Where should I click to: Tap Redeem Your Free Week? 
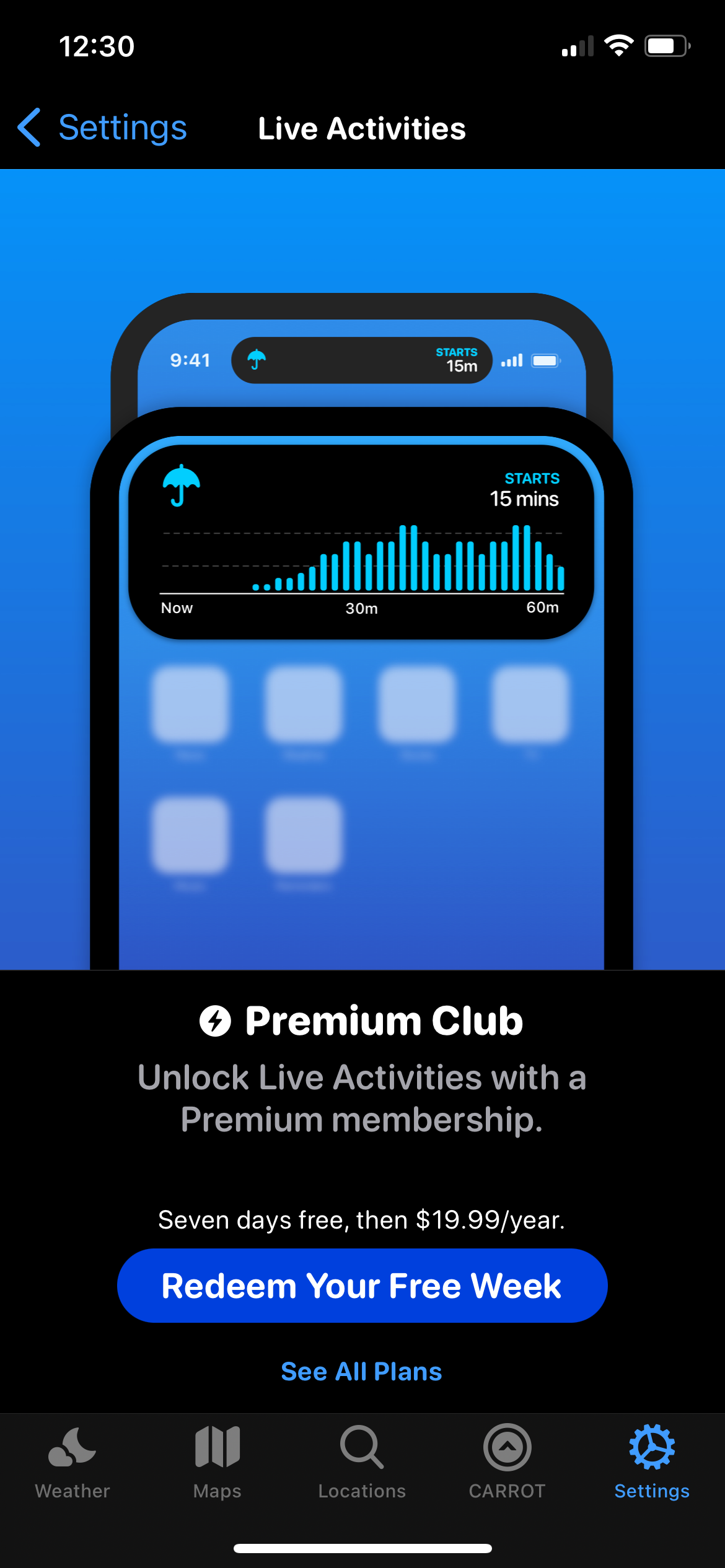click(x=362, y=1285)
